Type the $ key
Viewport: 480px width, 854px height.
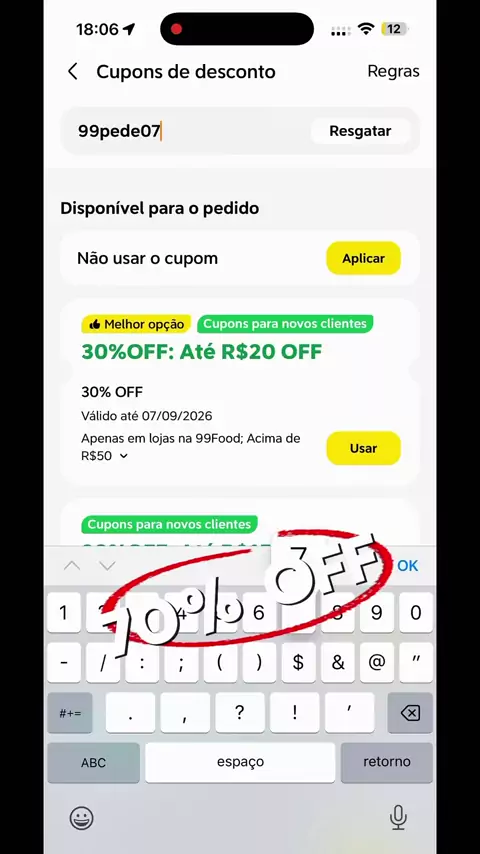298,662
